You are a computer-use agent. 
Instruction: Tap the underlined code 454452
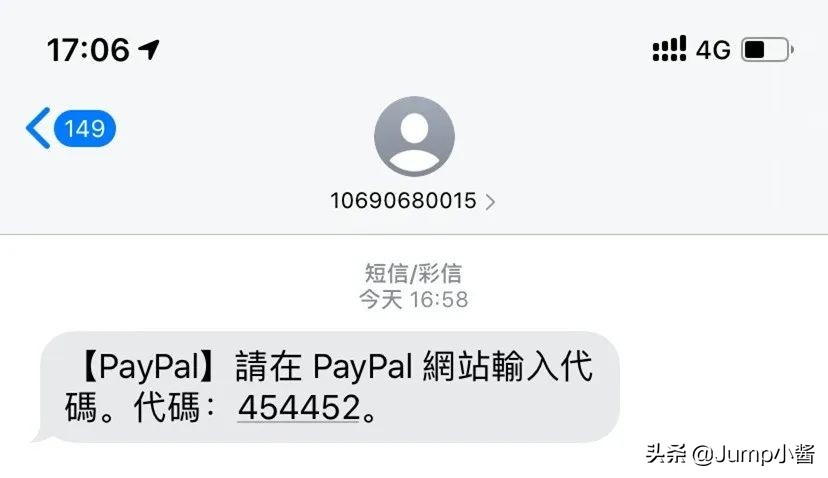coord(297,408)
